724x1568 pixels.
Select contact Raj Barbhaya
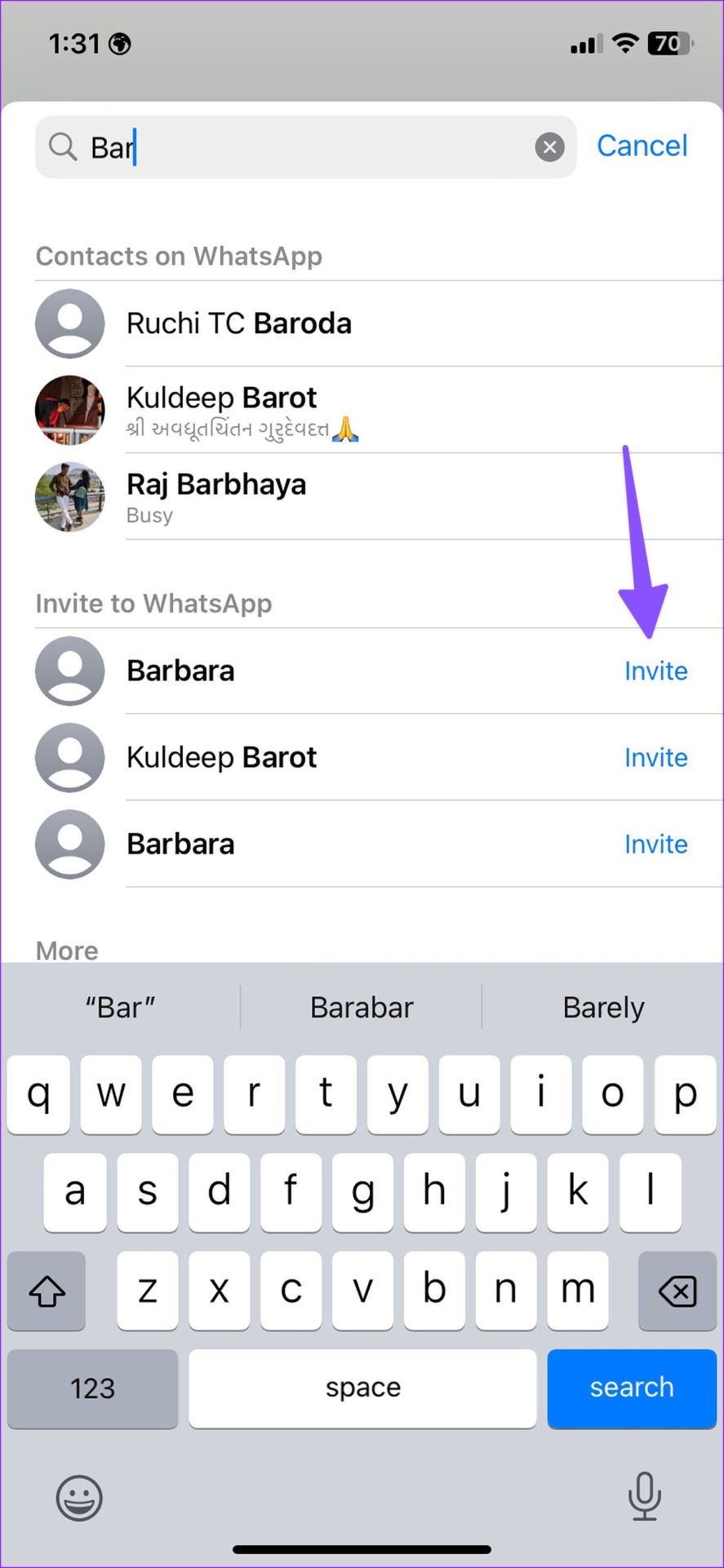216,496
